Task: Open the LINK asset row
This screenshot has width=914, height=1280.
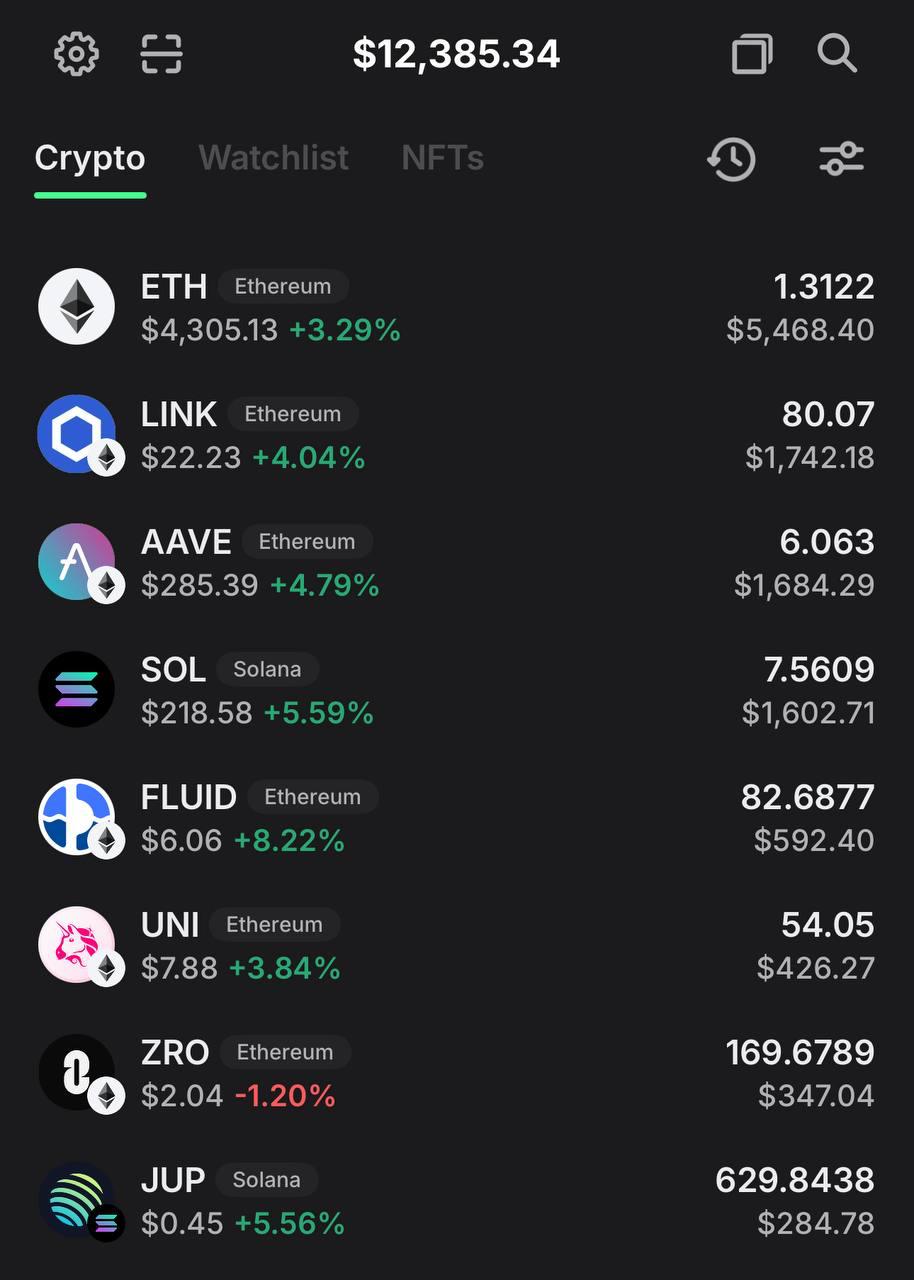Action: coord(456,435)
